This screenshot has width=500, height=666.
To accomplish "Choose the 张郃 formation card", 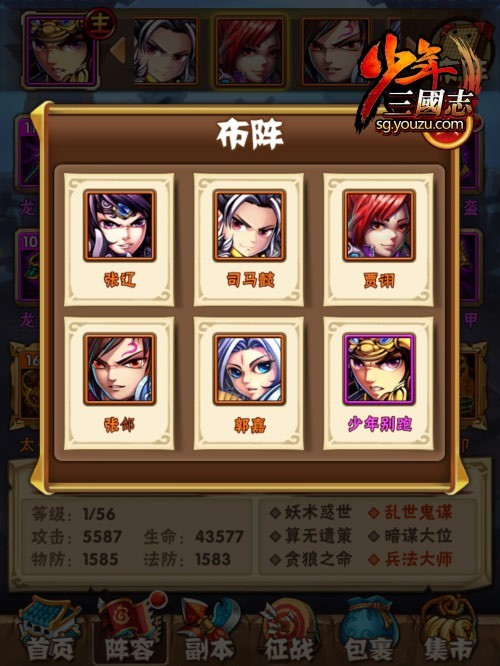I will pos(119,383).
